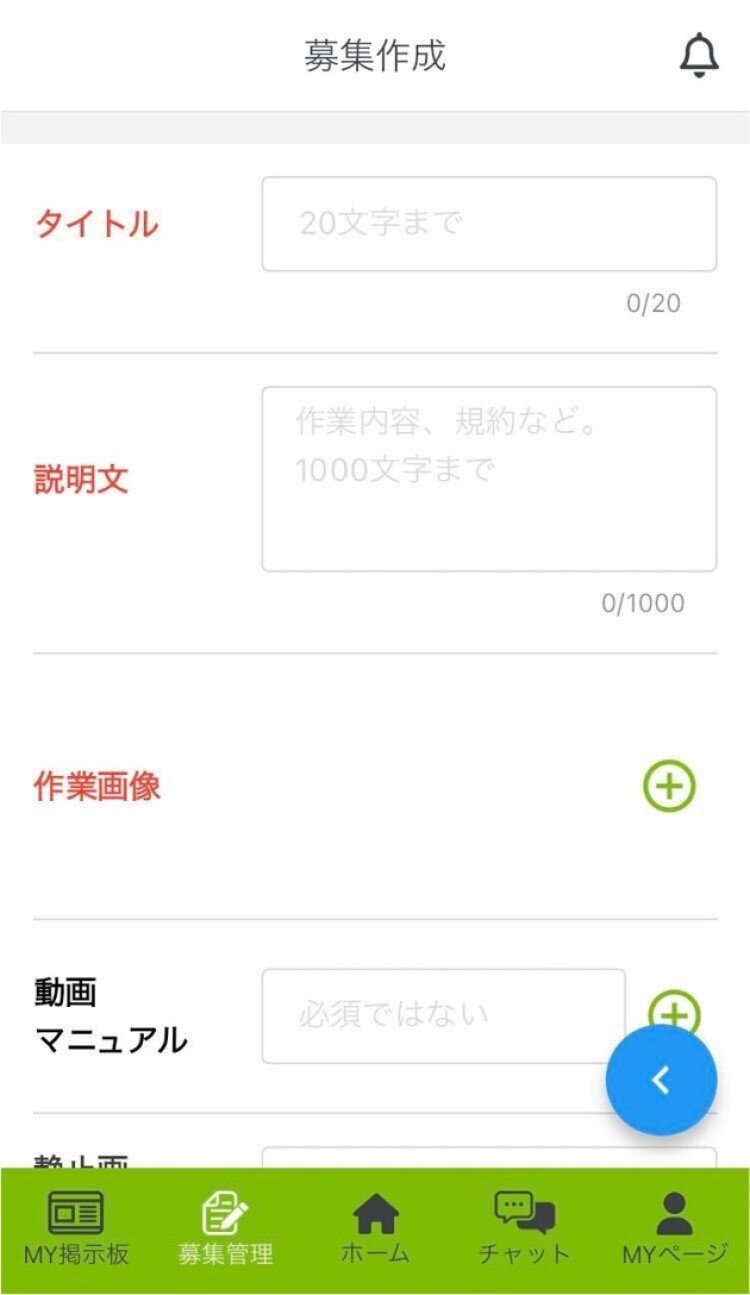Tap the blue floating arrow button
This screenshot has height=1295, width=750.
(661, 1080)
